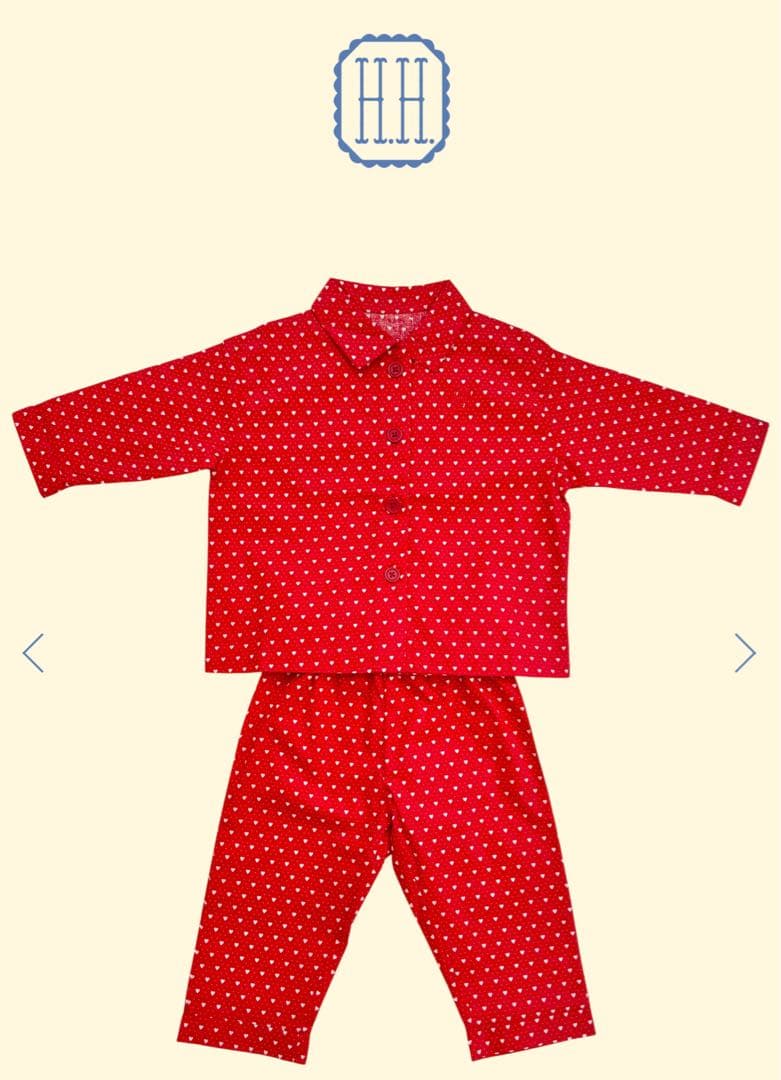Navigate back with the left carousel control
The height and width of the screenshot is (1080, 781).
[x=32, y=653]
